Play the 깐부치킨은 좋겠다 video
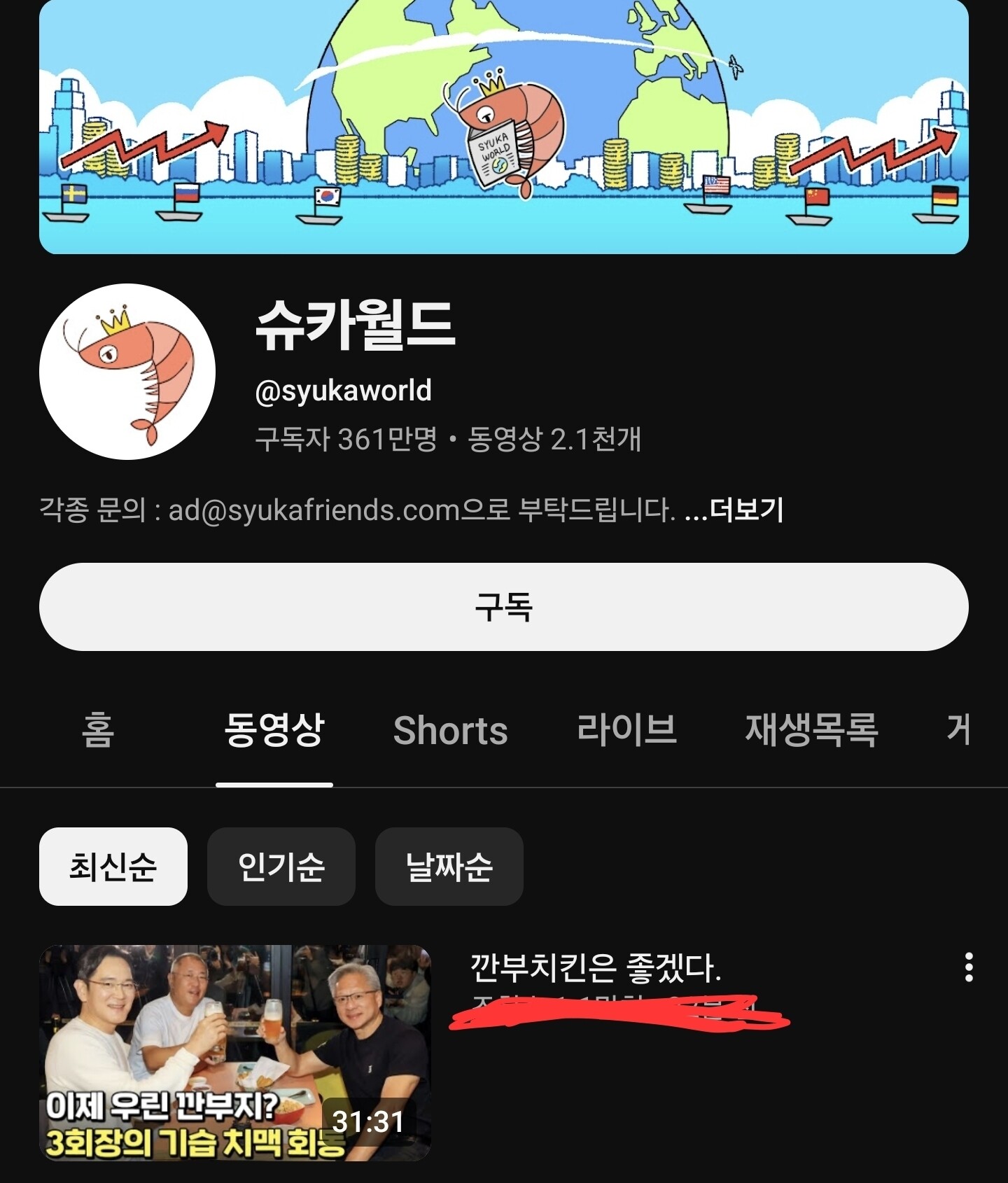The height and width of the screenshot is (1183, 1008). click(x=235, y=1052)
